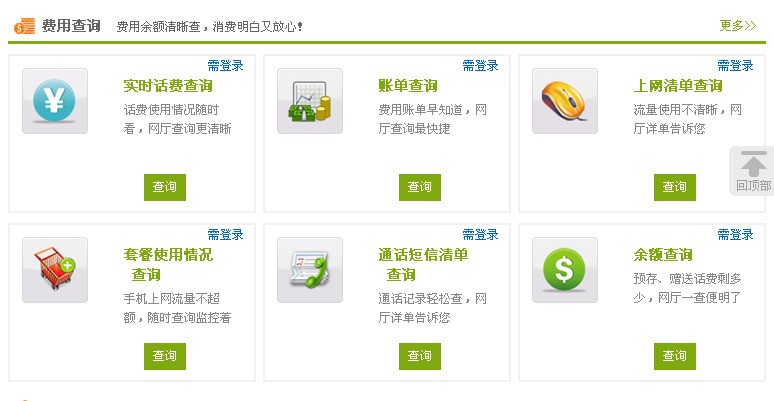The height and width of the screenshot is (401, 774).
Task: Open the 更多 link for 费用查询
Action: [737, 25]
